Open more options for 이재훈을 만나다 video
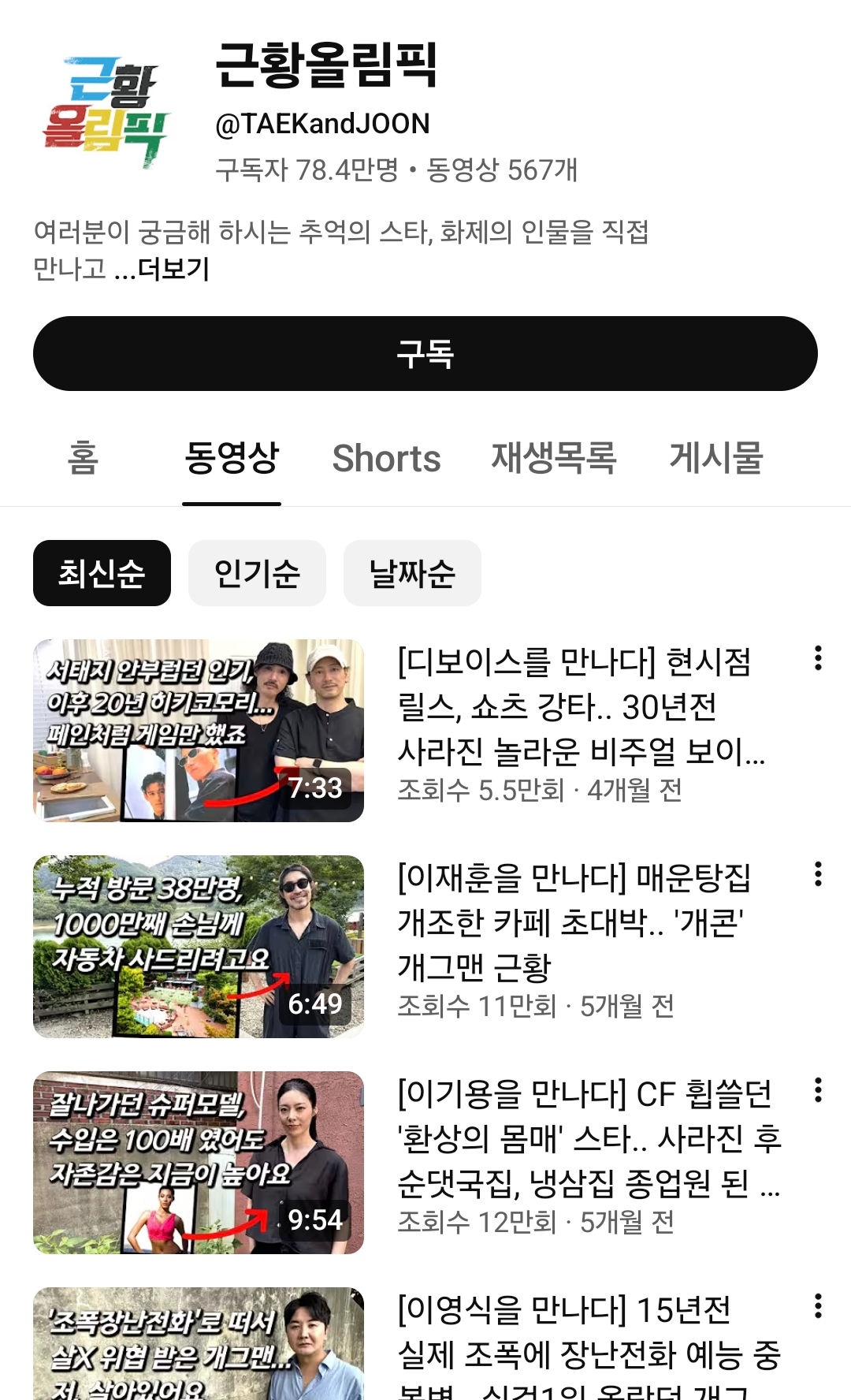The width and height of the screenshot is (851, 1400). [x=819, y=874]
